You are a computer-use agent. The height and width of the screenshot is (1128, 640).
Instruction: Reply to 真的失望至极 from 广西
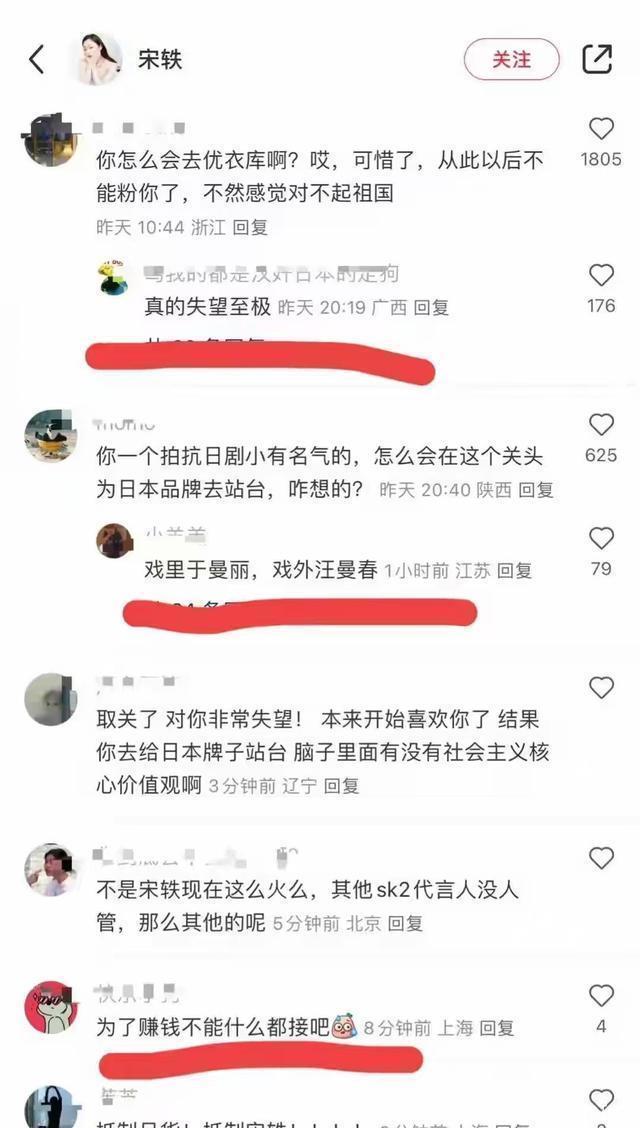tap(431, 308)
